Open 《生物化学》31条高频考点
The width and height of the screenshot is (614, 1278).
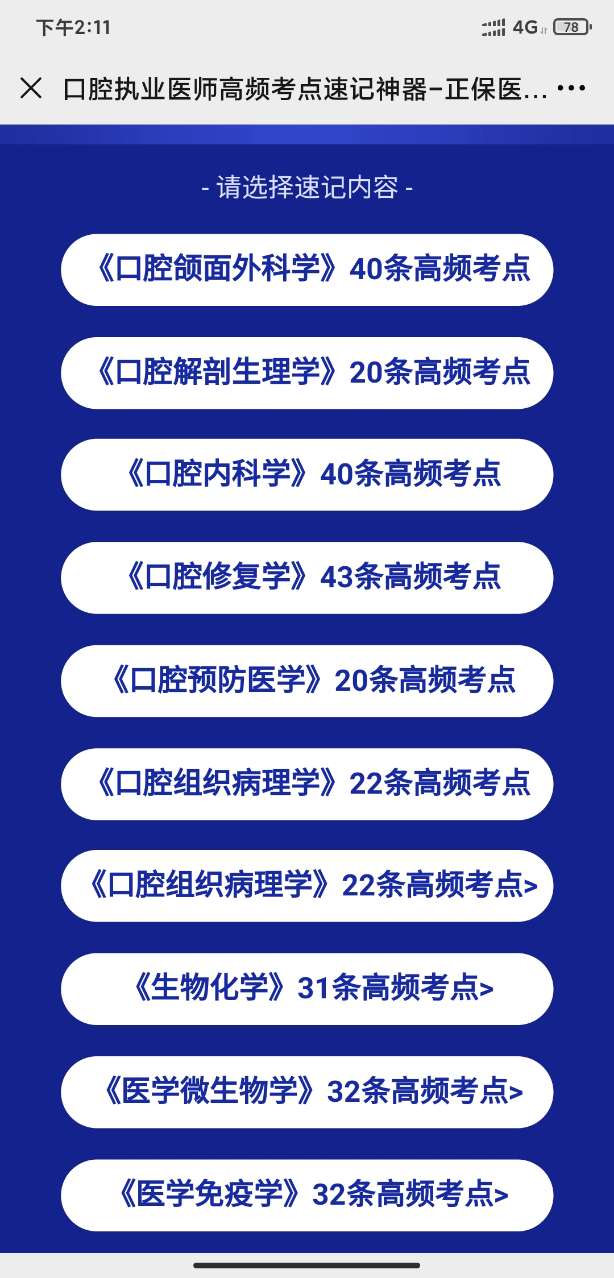[307, 989]
